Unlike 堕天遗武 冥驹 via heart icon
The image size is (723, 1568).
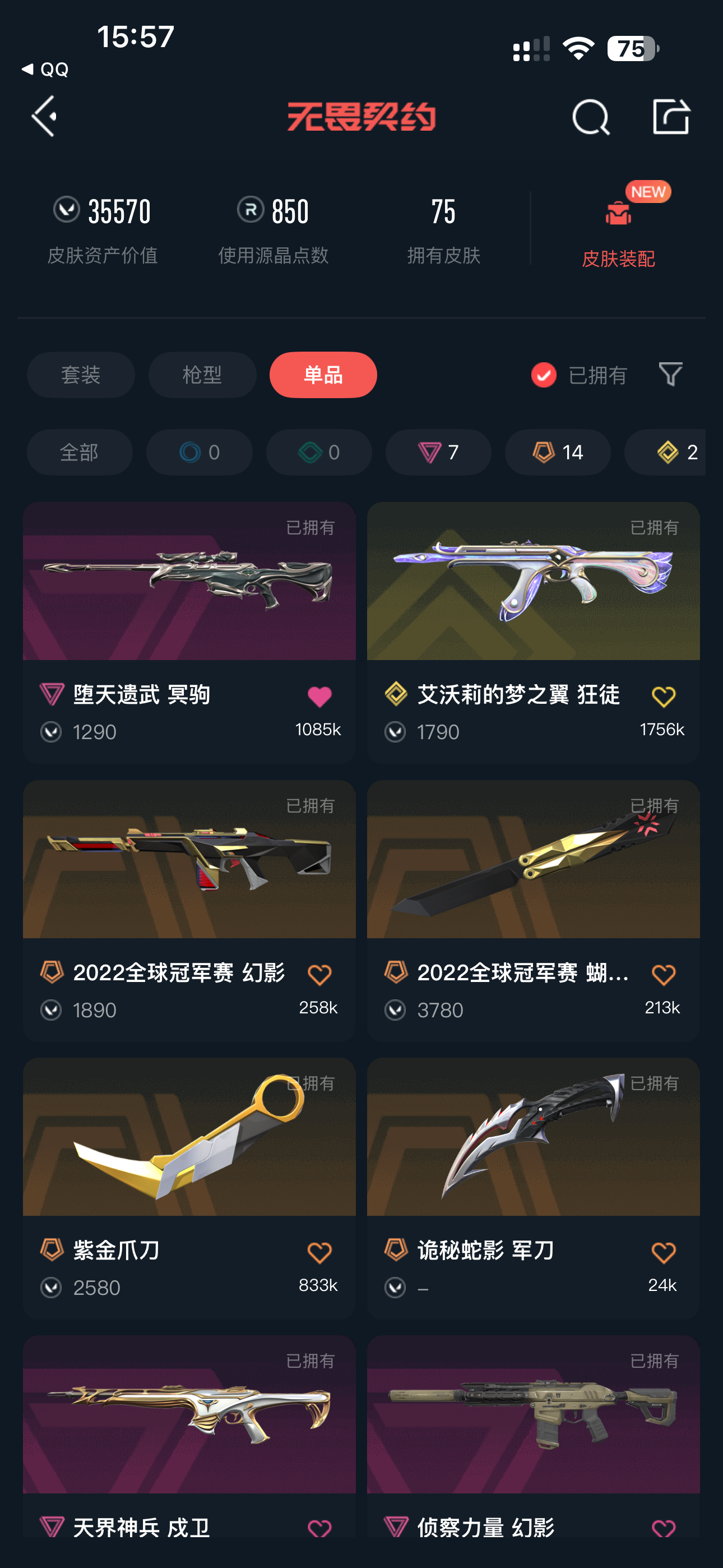(319, 697)
